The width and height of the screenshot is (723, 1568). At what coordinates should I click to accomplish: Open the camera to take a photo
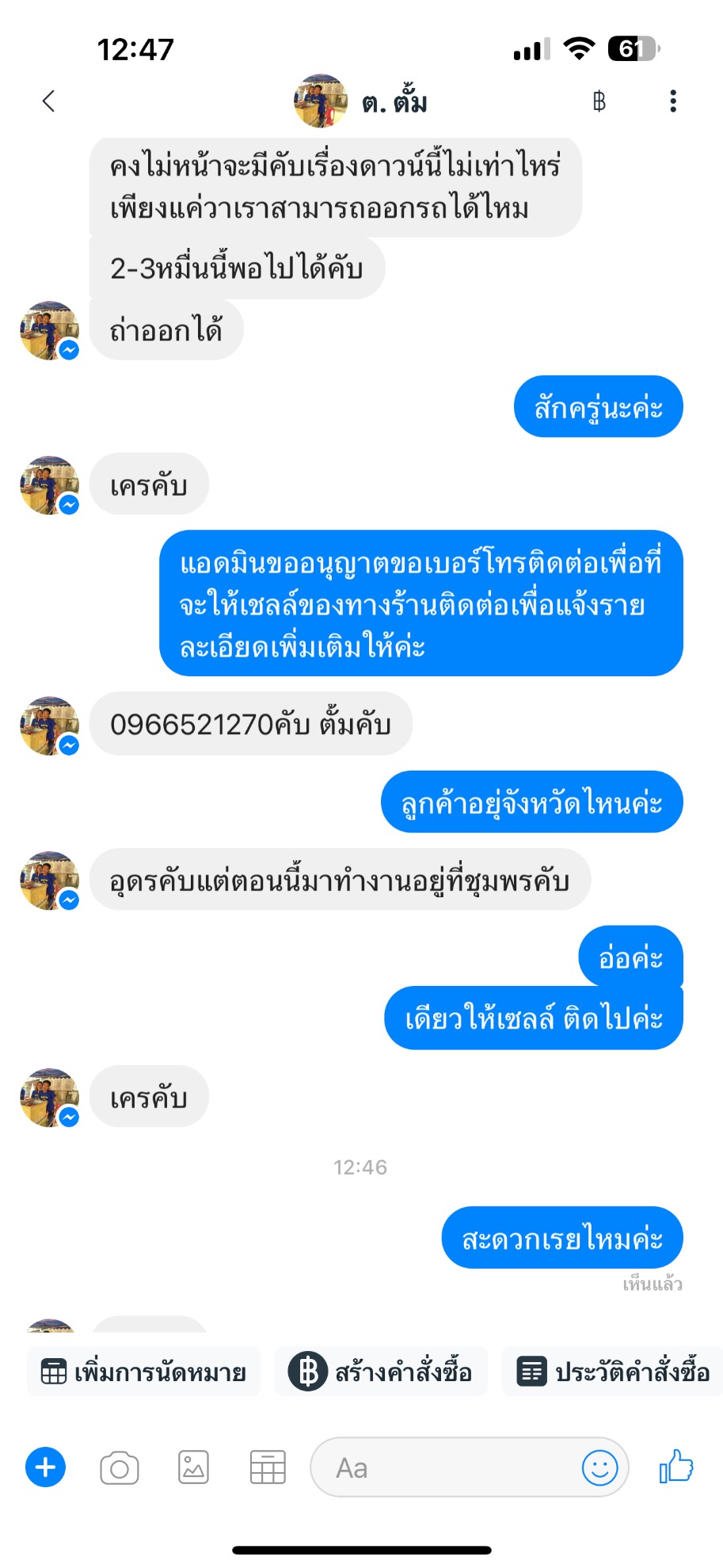120,1468
